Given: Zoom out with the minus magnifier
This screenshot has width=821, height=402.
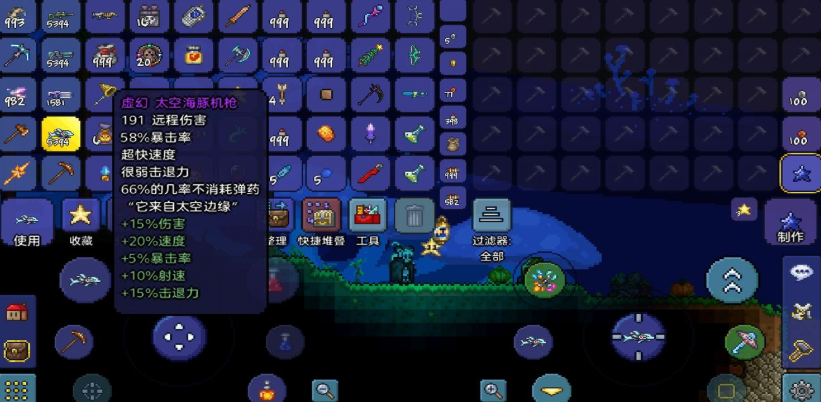Looking at the screenshot, I should tap(324, 390).
